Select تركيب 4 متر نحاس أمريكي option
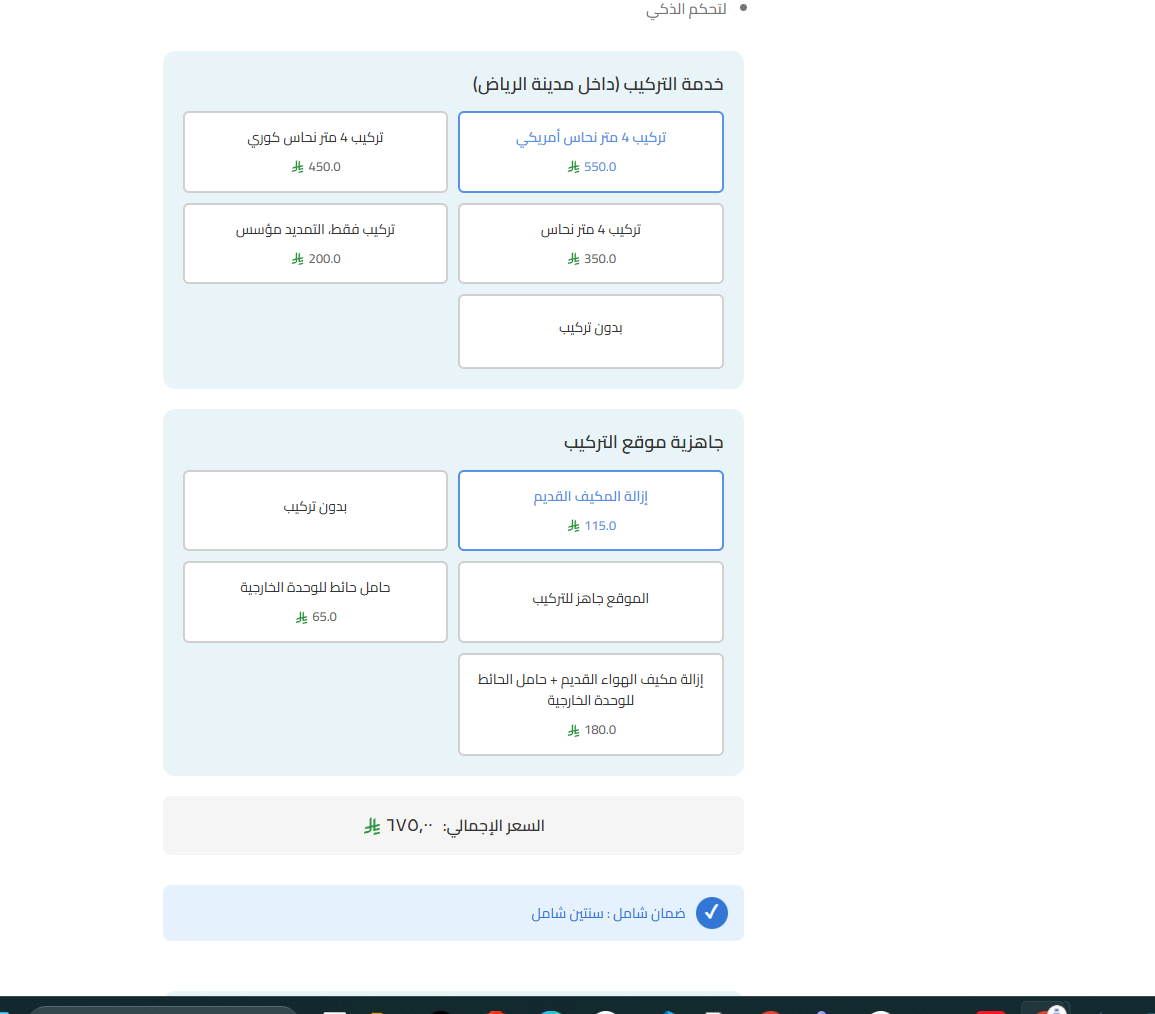 click(590, 152)
